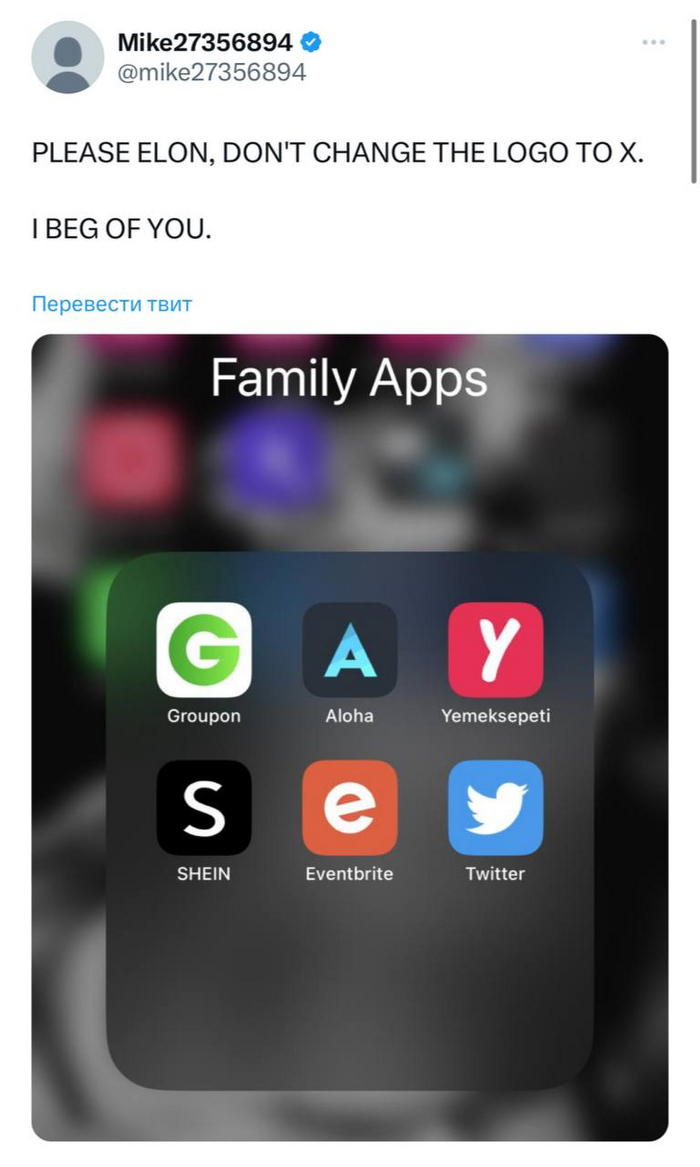Open the @mike27356894 profile handle
The width and height of the screenshot is (700, 1167).
(x=211, y=72)
